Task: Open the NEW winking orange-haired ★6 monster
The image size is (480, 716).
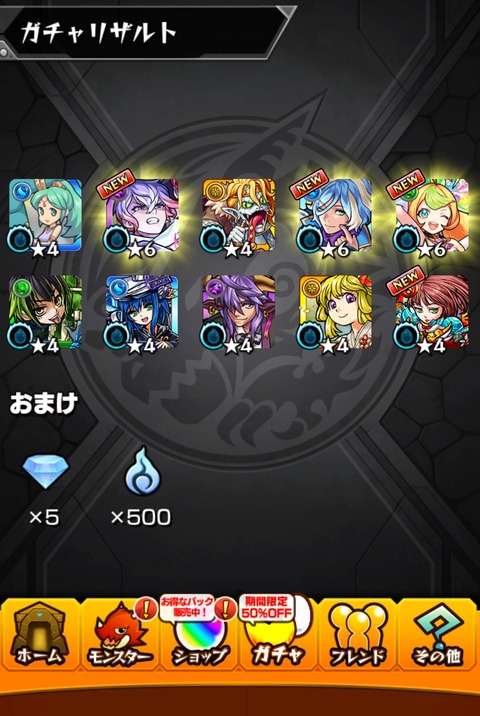Action: (432, 215)
